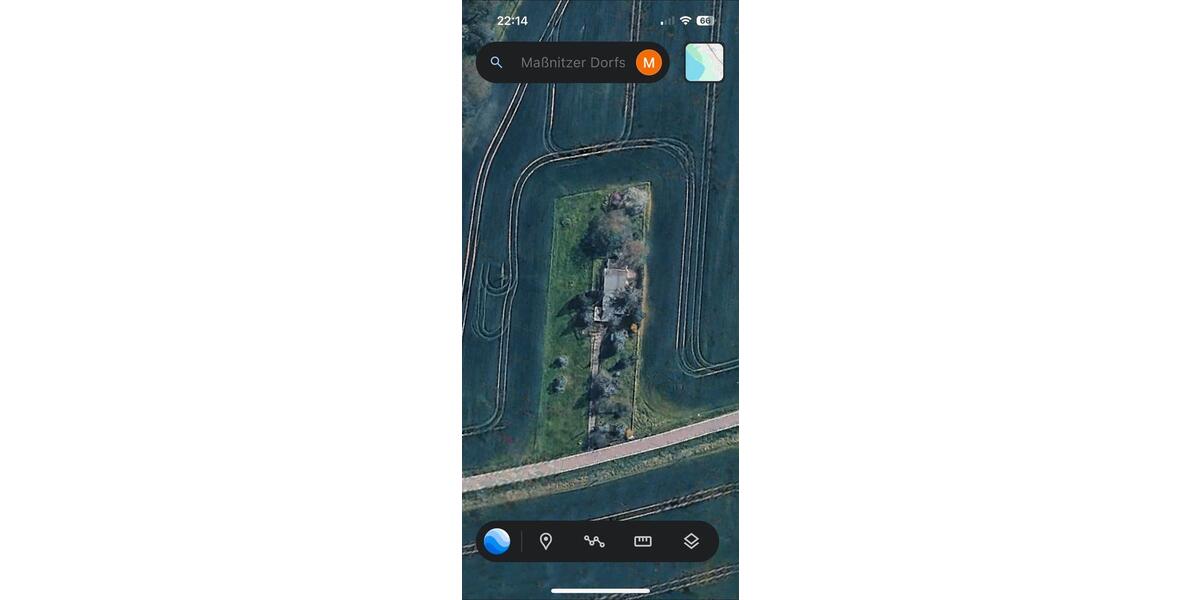Add a placemark with the pin tool
The width and height of the screenshot is (1200, 600).
click(x=546, y=541)
